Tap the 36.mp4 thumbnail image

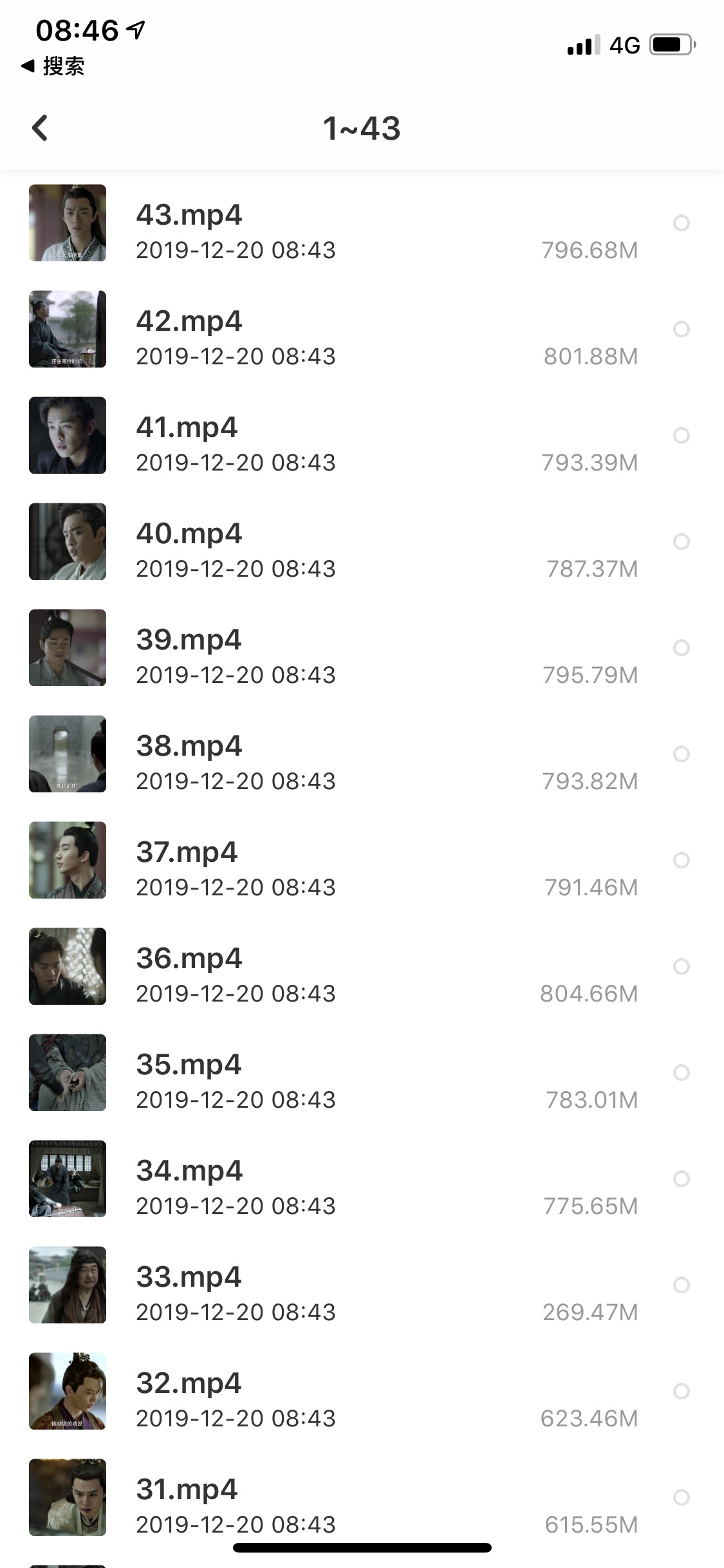click(68, 967)
